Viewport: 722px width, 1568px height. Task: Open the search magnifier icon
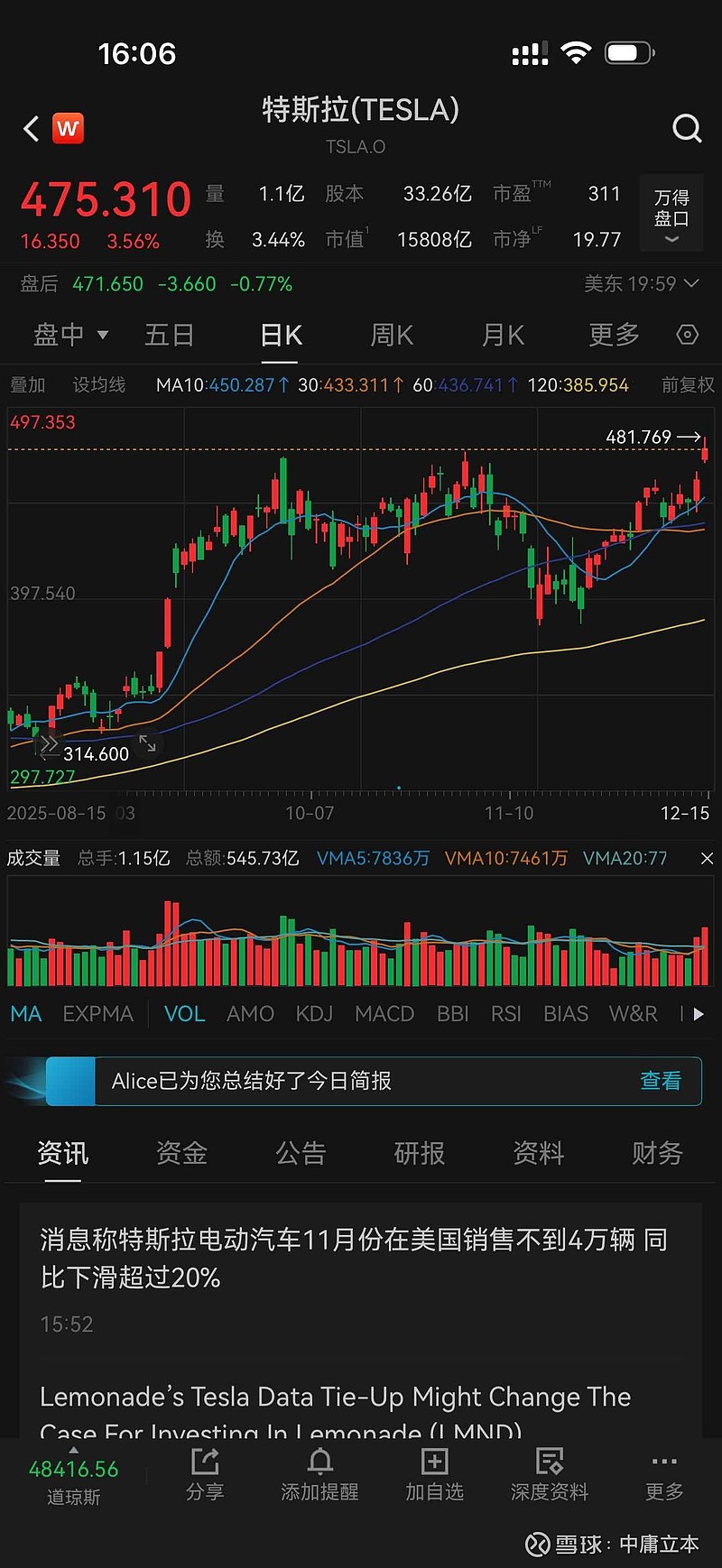coord(687,129)
